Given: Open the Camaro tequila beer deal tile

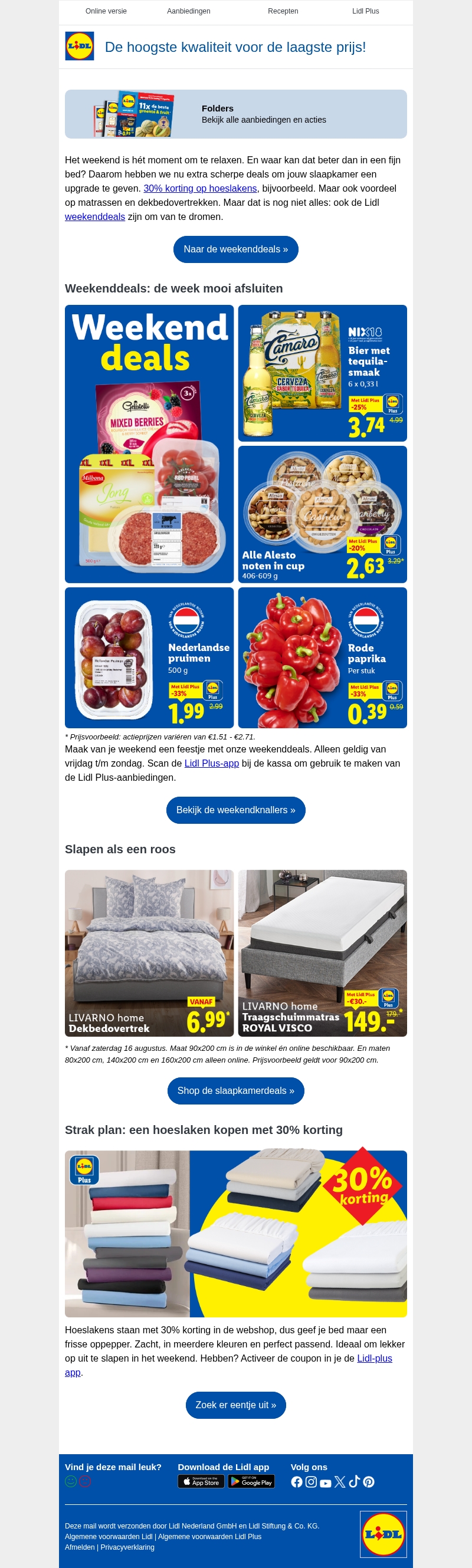Looking at the screenshot, I should [x=322, y=373].
